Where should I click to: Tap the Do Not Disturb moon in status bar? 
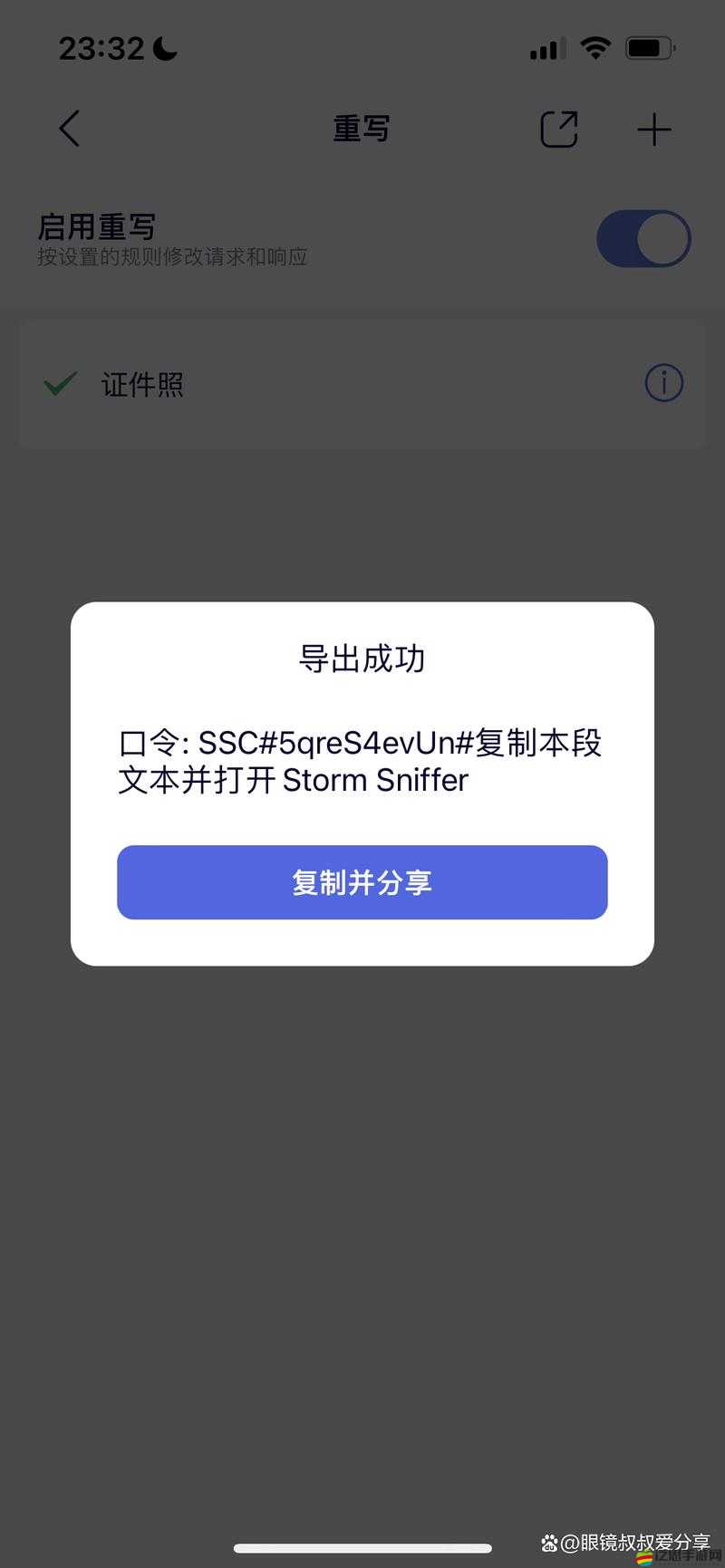coord(163,47)
